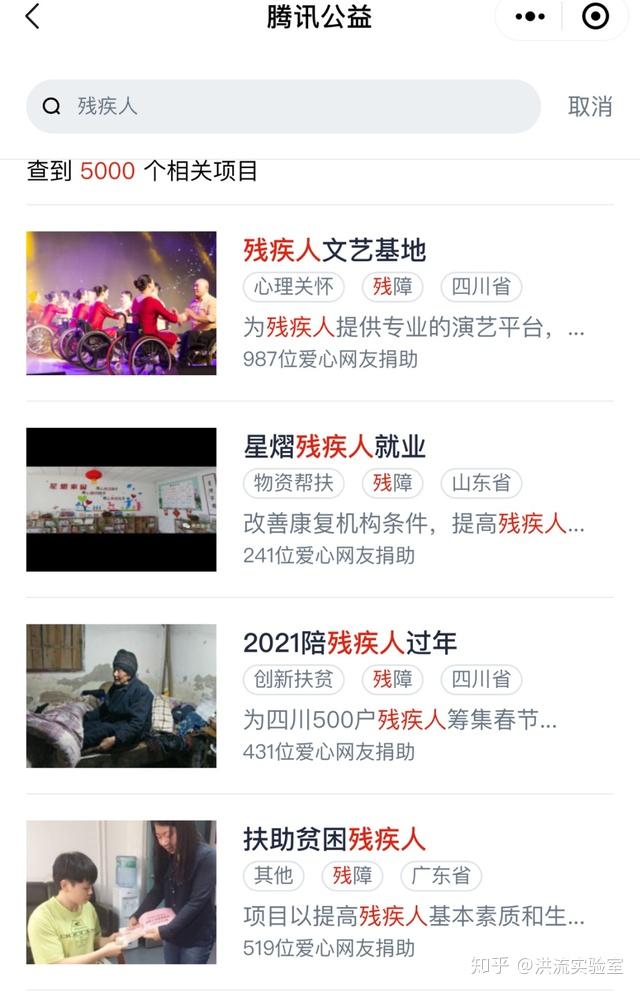View the 2021陪残疾人过年 project picture
640x992 pixels.
click(121, 695)
